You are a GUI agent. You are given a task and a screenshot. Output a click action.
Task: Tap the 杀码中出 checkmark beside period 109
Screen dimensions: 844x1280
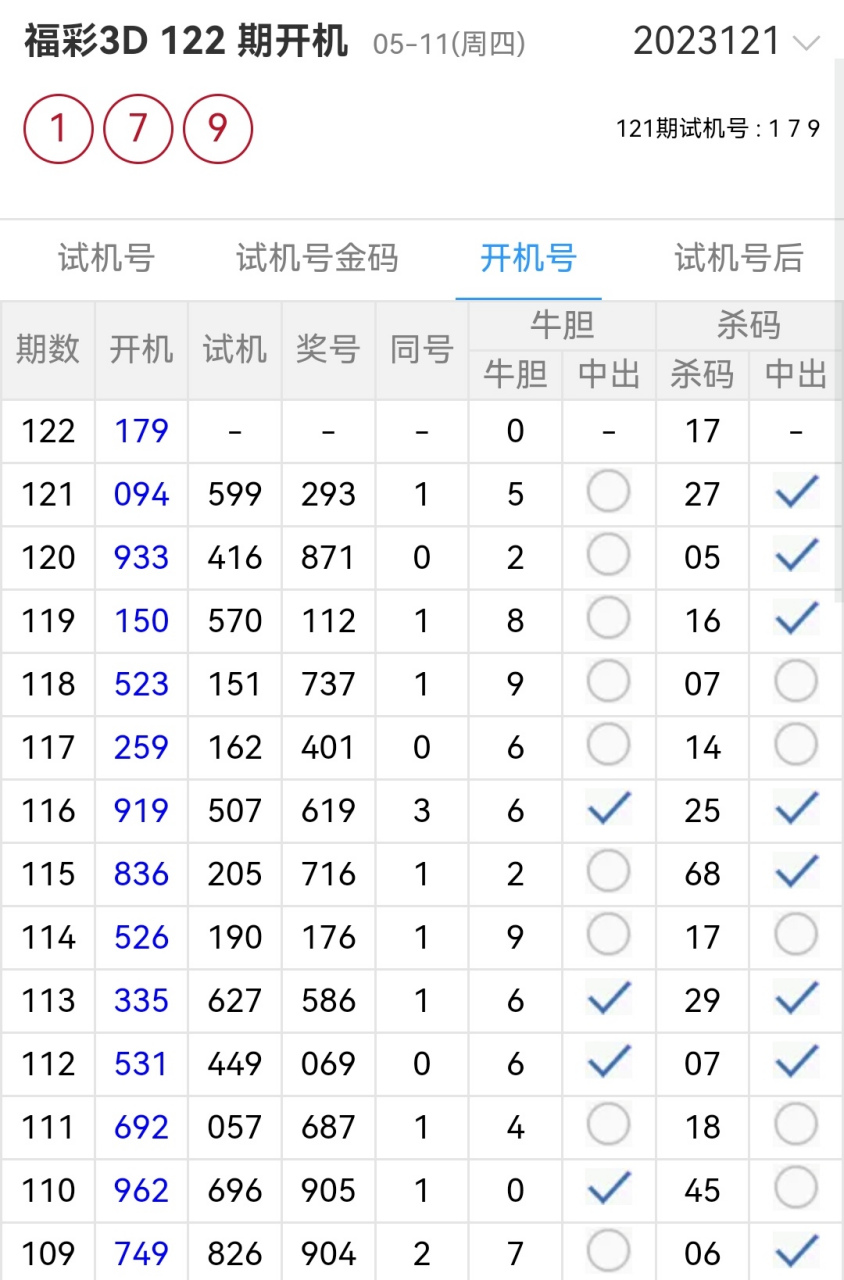(795, 1250)
